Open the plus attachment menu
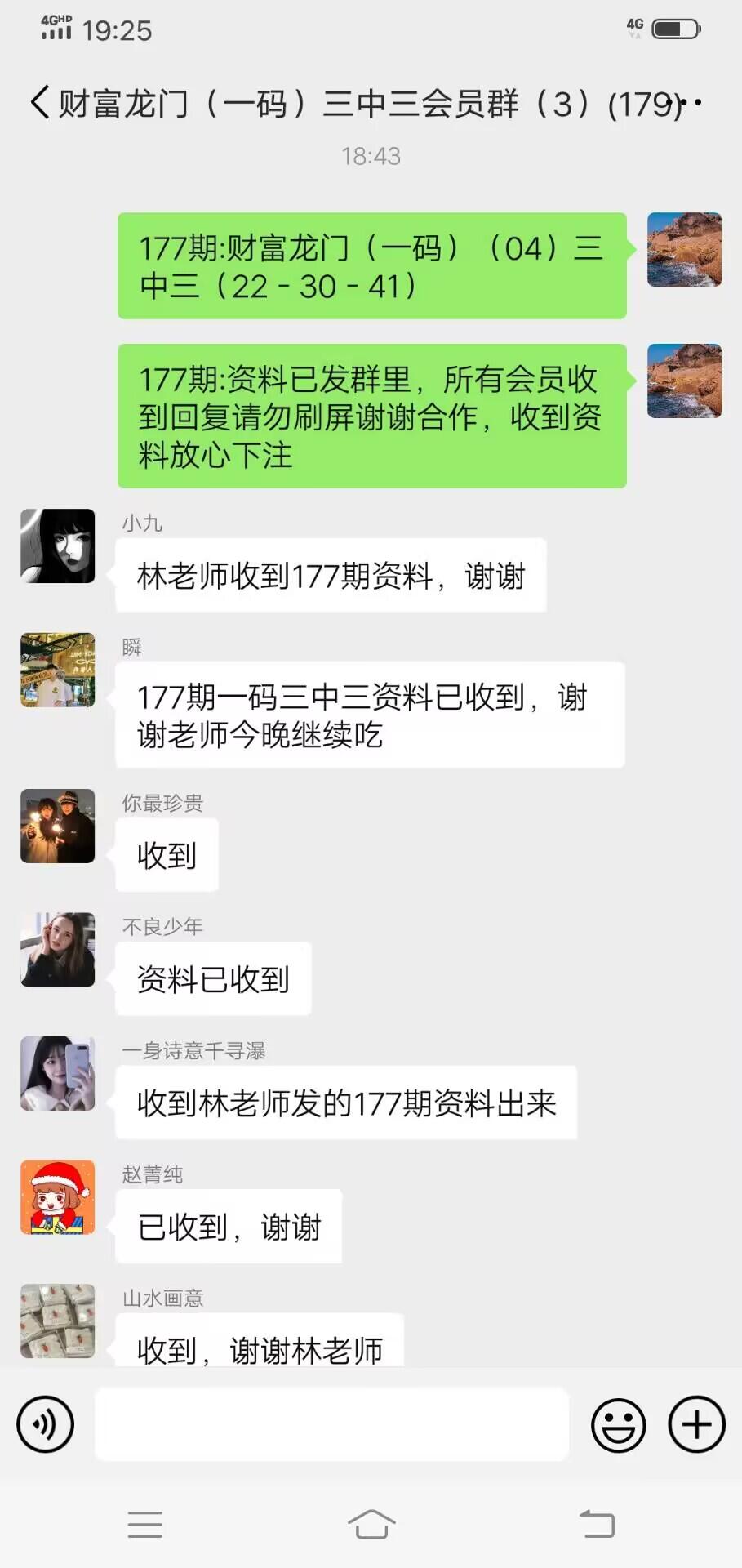 [696, 1423]
